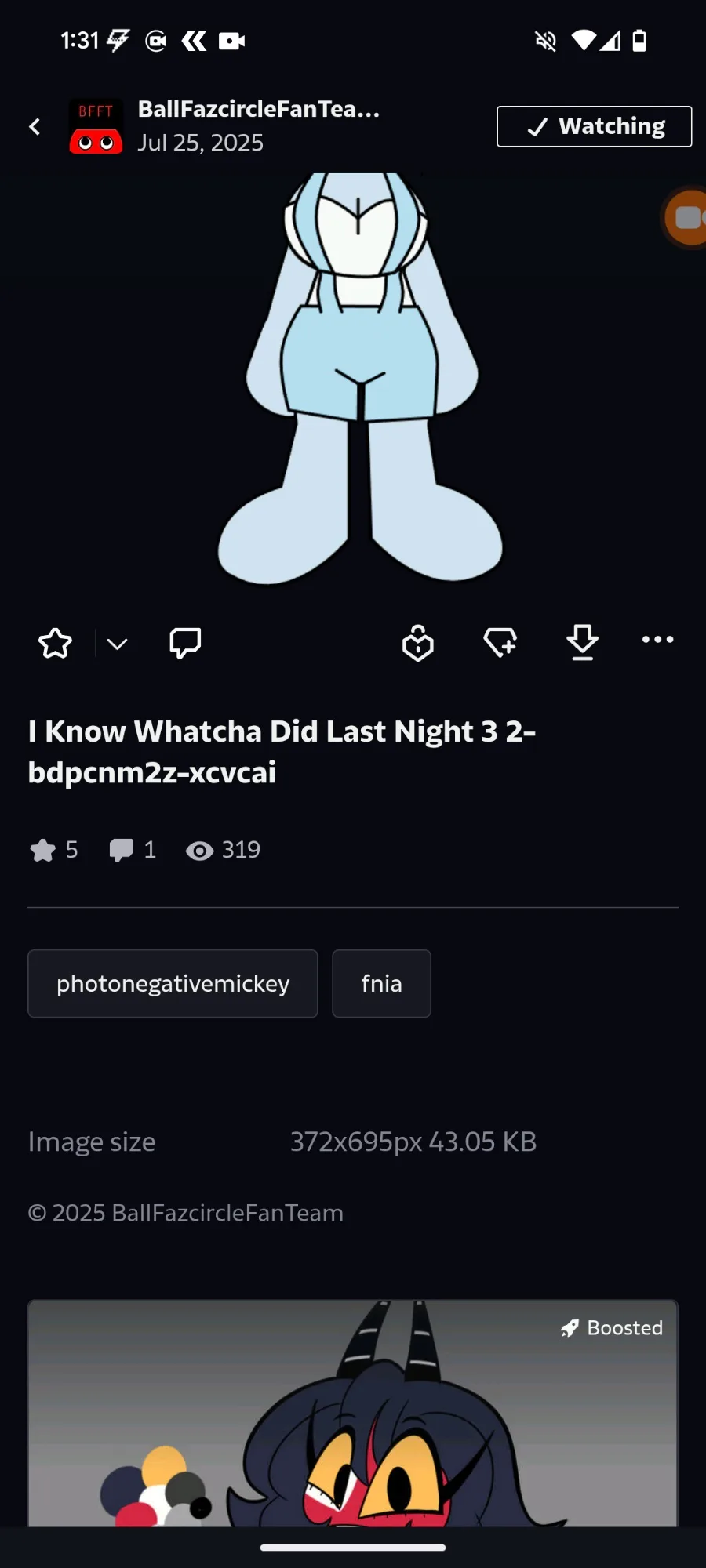
Task: Download the image
Action: pyautogui.click(x=583, y=644)
